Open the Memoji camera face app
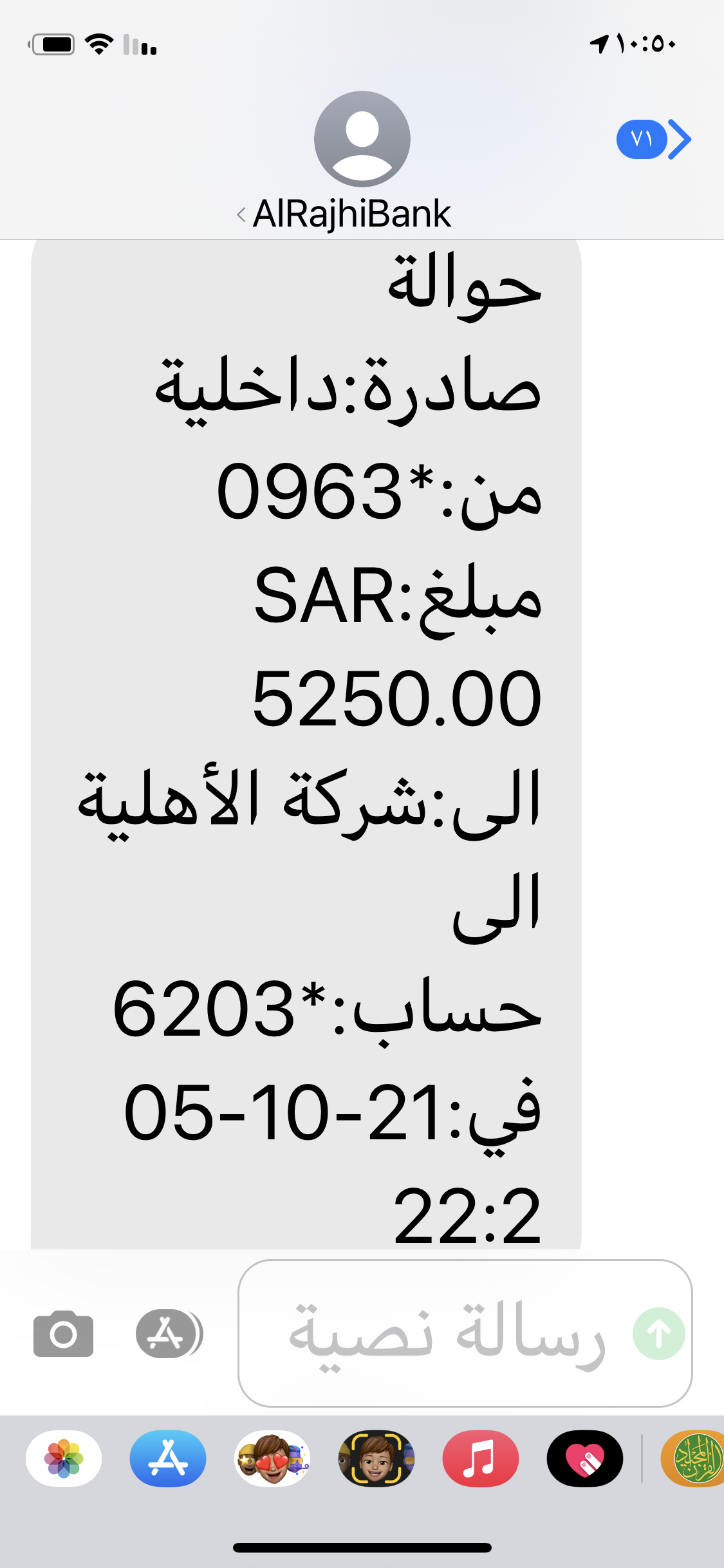Image resolution: width=724 pixels, height=1568 pixels. (x=376, y=1458)
